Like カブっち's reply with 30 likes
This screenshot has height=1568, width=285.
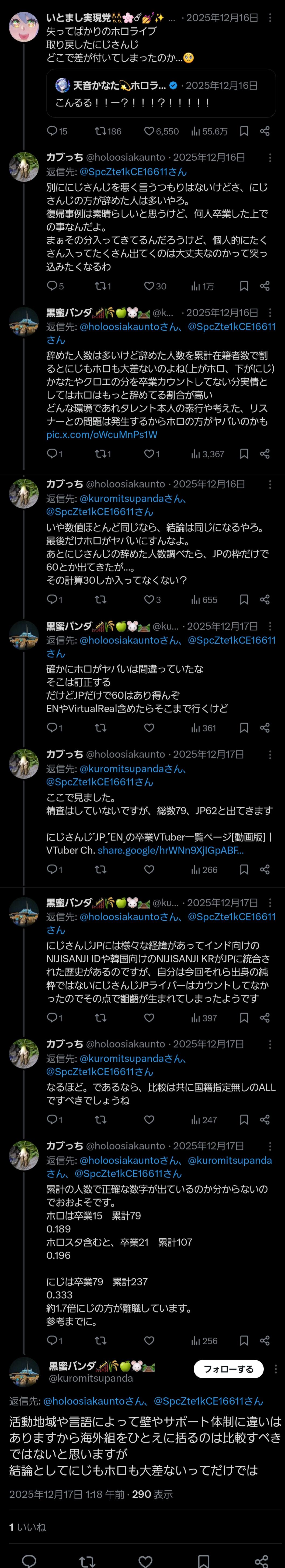pyautogui.click(x=149, y=286)
